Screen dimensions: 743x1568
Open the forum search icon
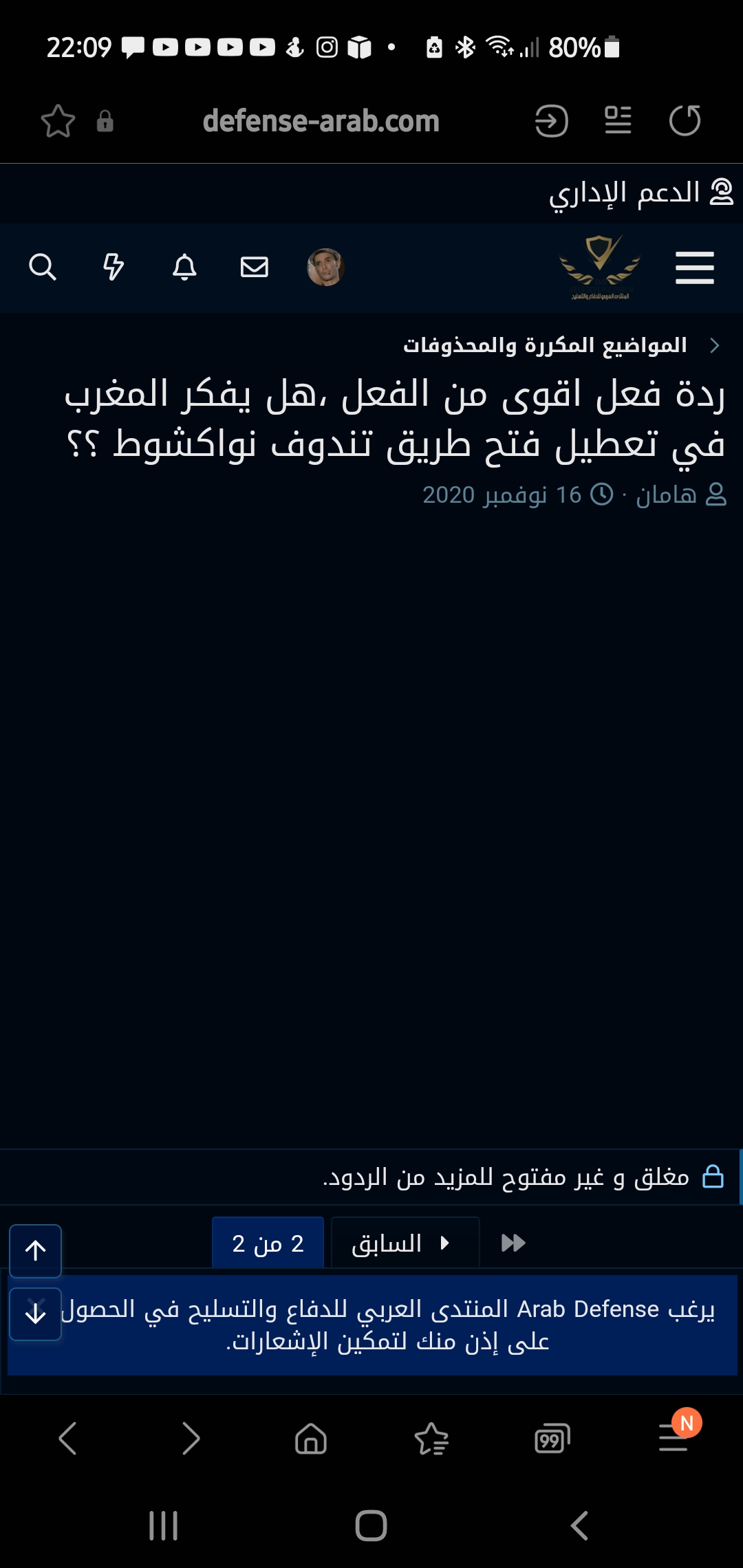pyautogui.click(x=43, y=267)
